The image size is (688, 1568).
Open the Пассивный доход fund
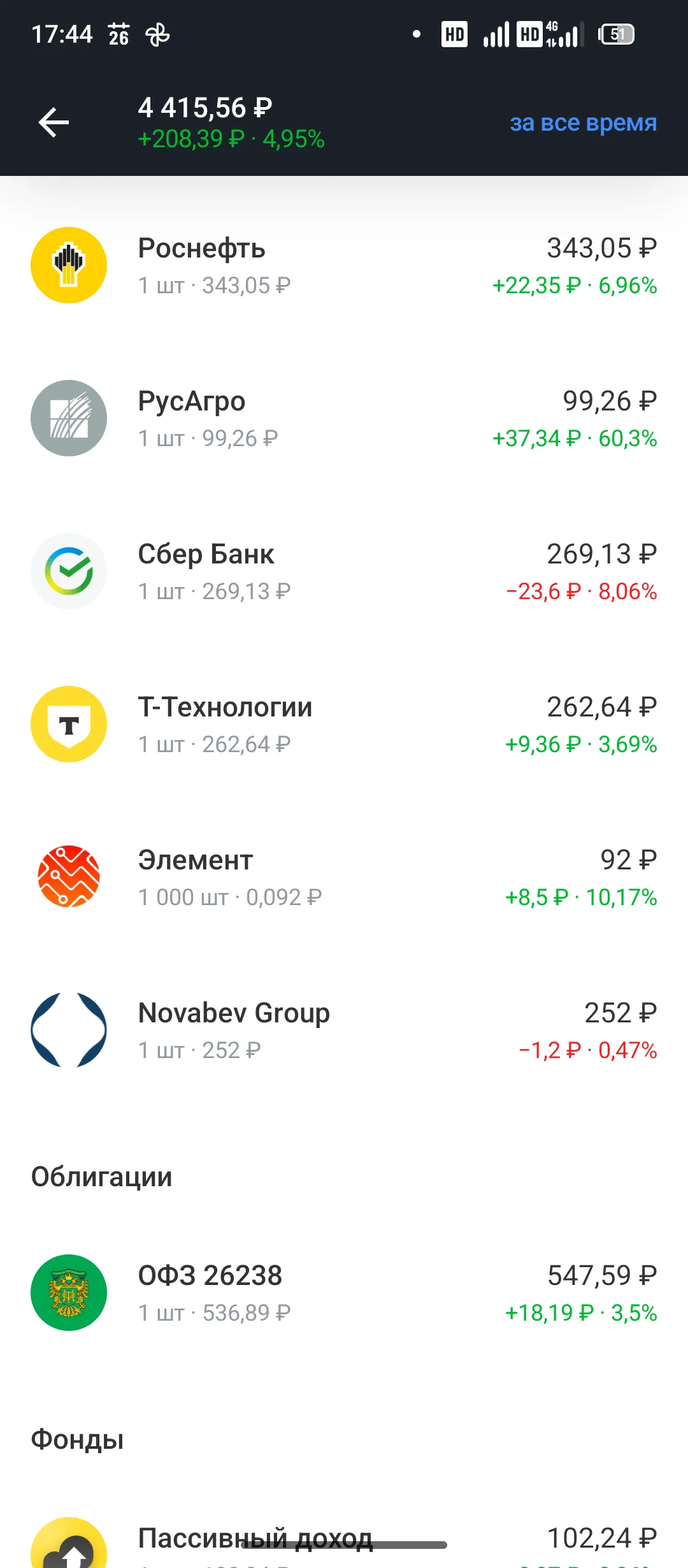(344, 1543)
